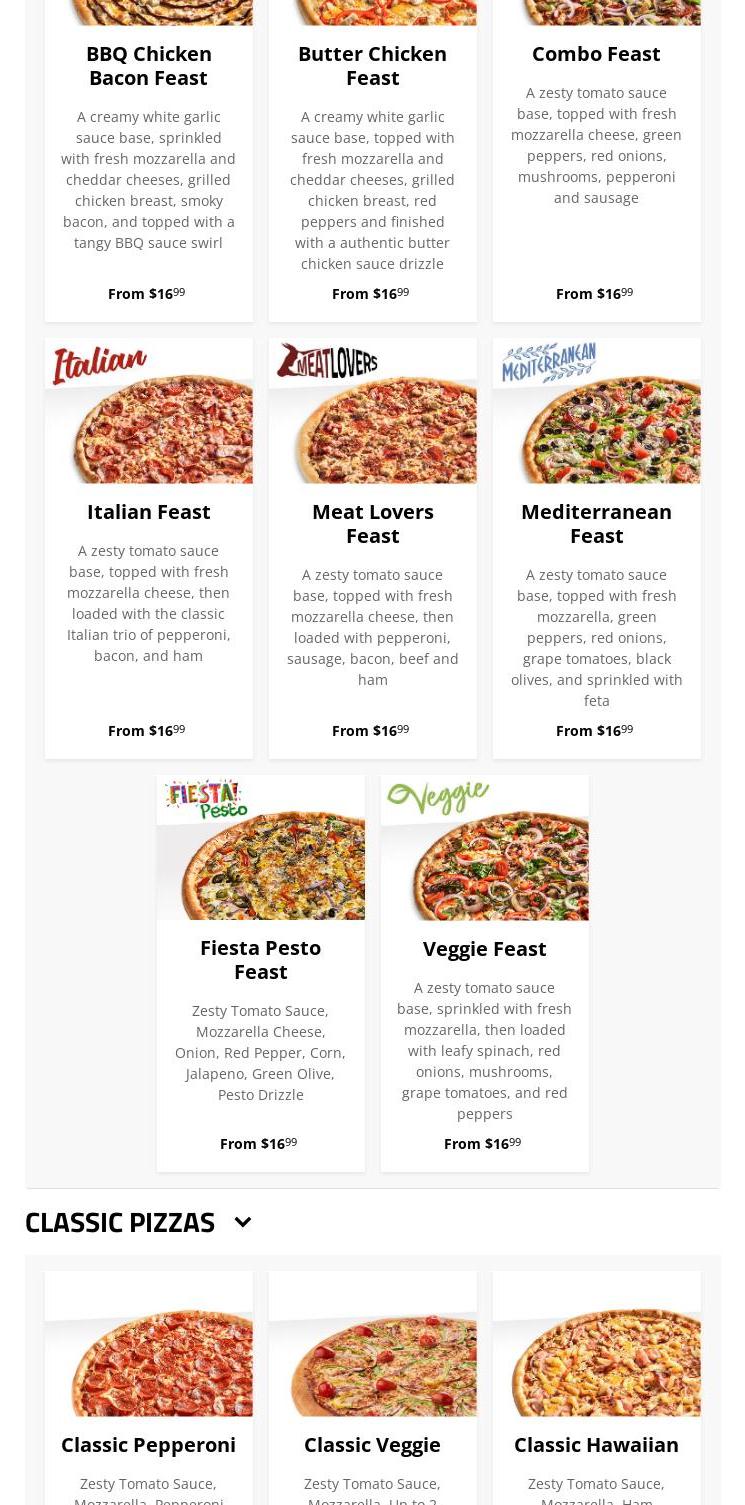The width and height of the screenshot is (745, 1505).
Task: Collapse the Classic Pizzas section
Action: click(x=242, y=1222)
